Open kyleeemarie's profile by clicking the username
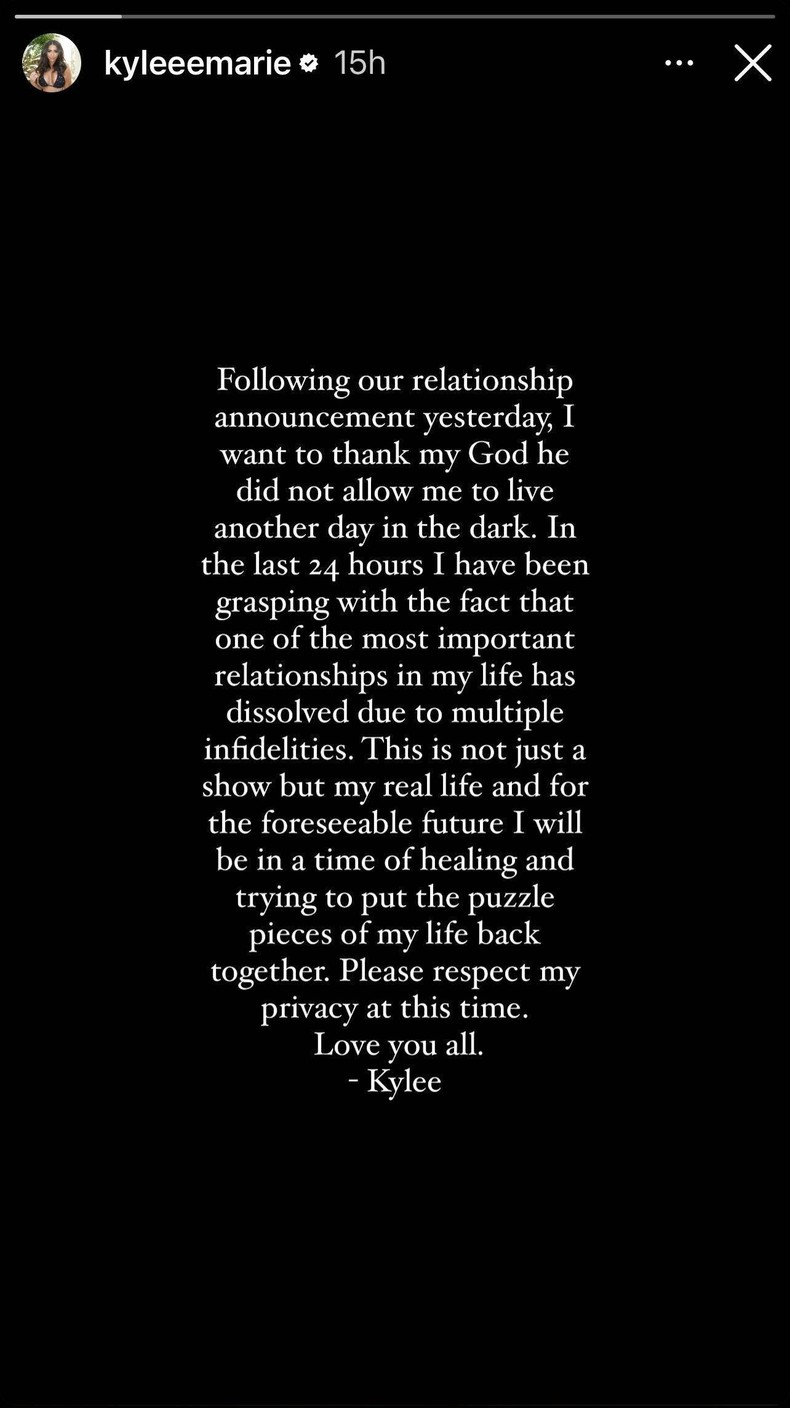This screenshot has height=1408, width=790. tap(196, 62)
